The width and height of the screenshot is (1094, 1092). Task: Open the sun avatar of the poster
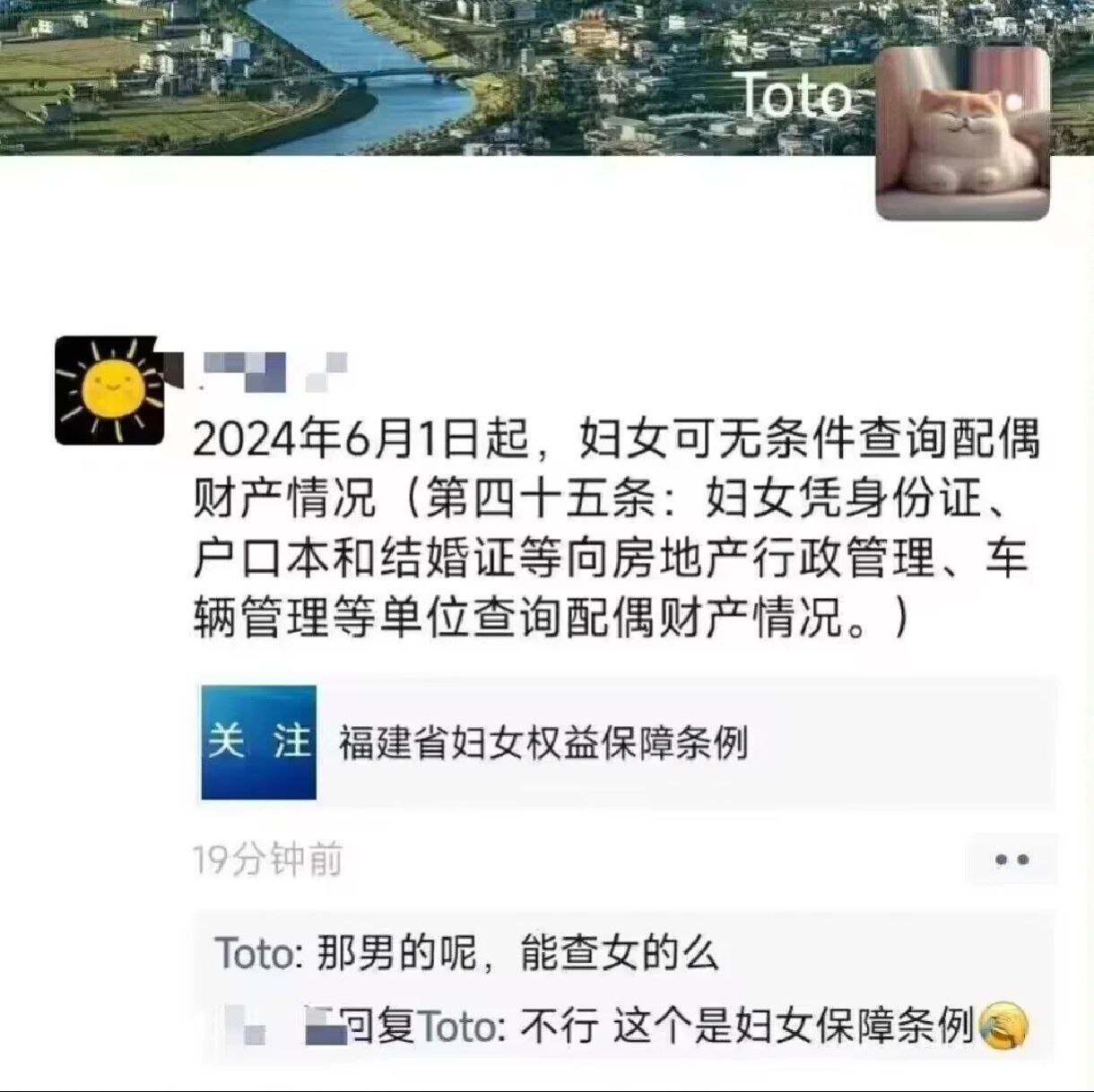click(109, 390)
